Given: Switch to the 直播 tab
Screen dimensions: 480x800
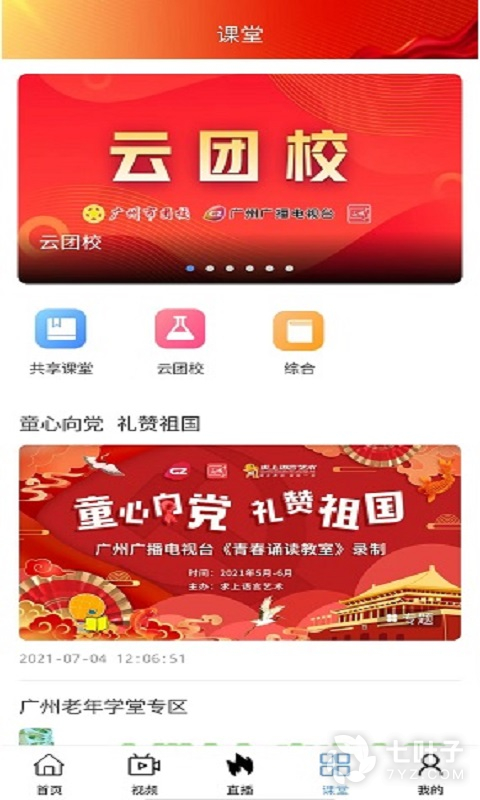Looking at the screenshot, I should click(x=240, y=774).
